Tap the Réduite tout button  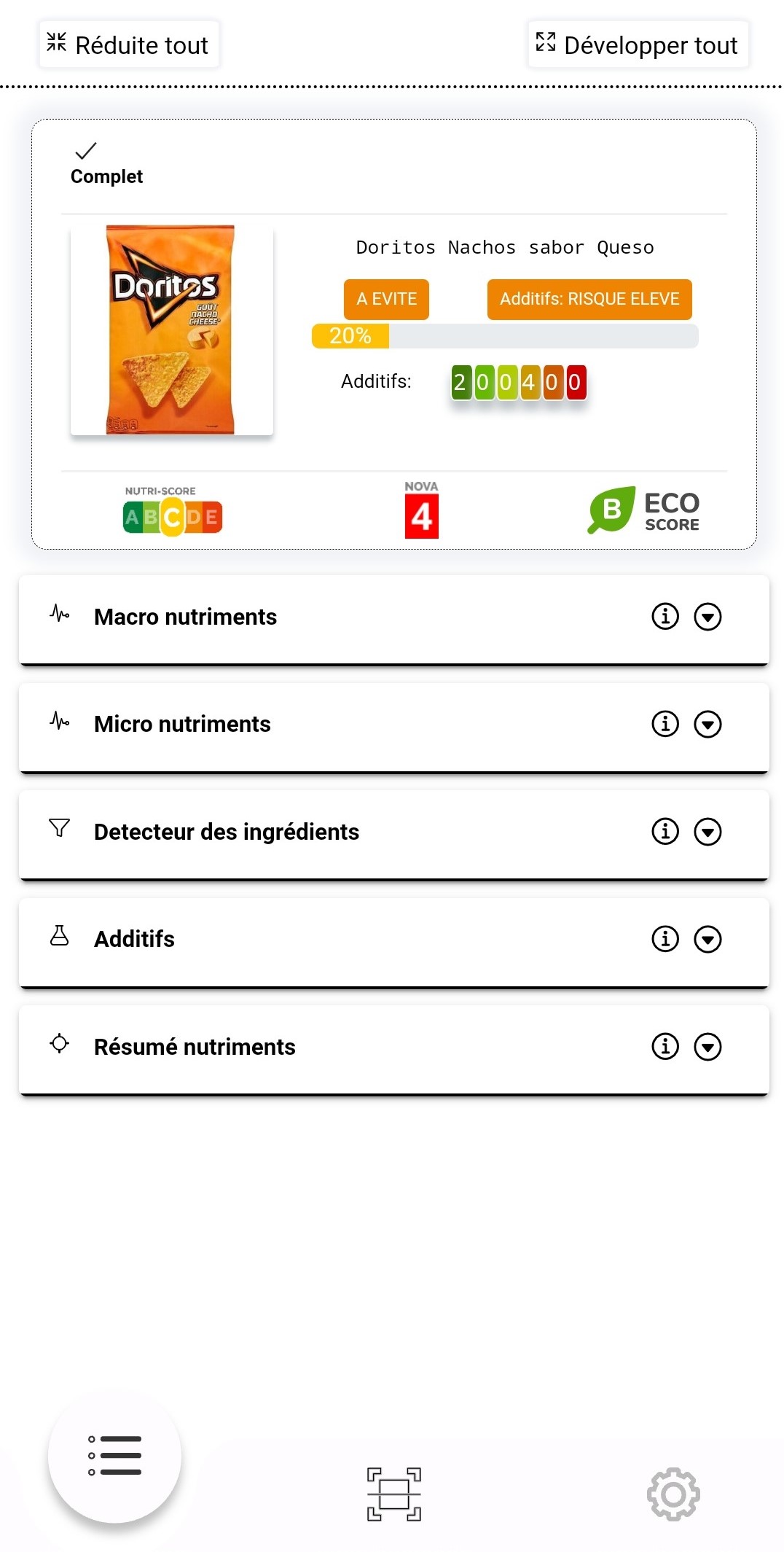[x=128, y=44]
